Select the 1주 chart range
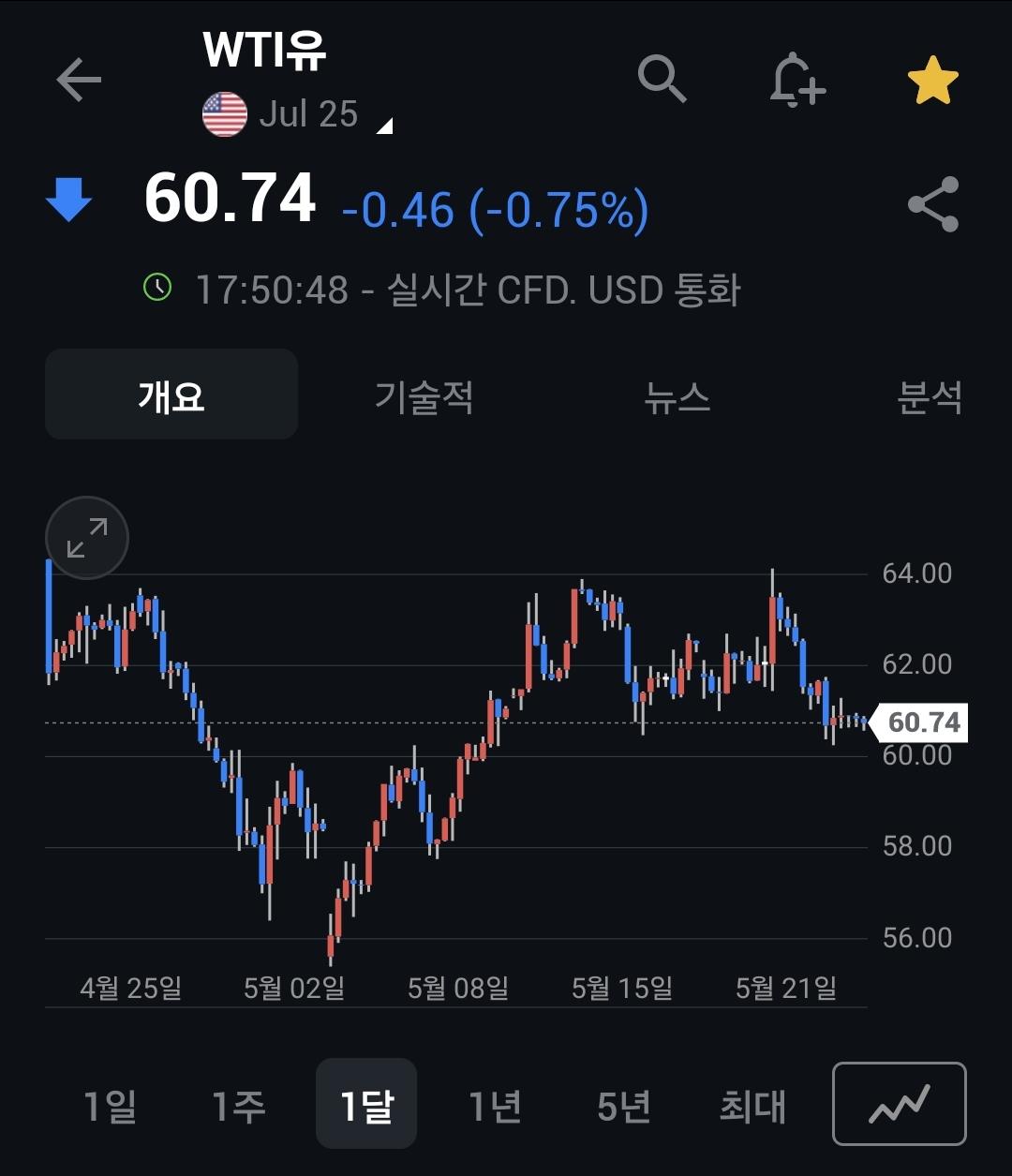The height and width of the screenshot is (1176, 1012). [x=237, y=1106]
